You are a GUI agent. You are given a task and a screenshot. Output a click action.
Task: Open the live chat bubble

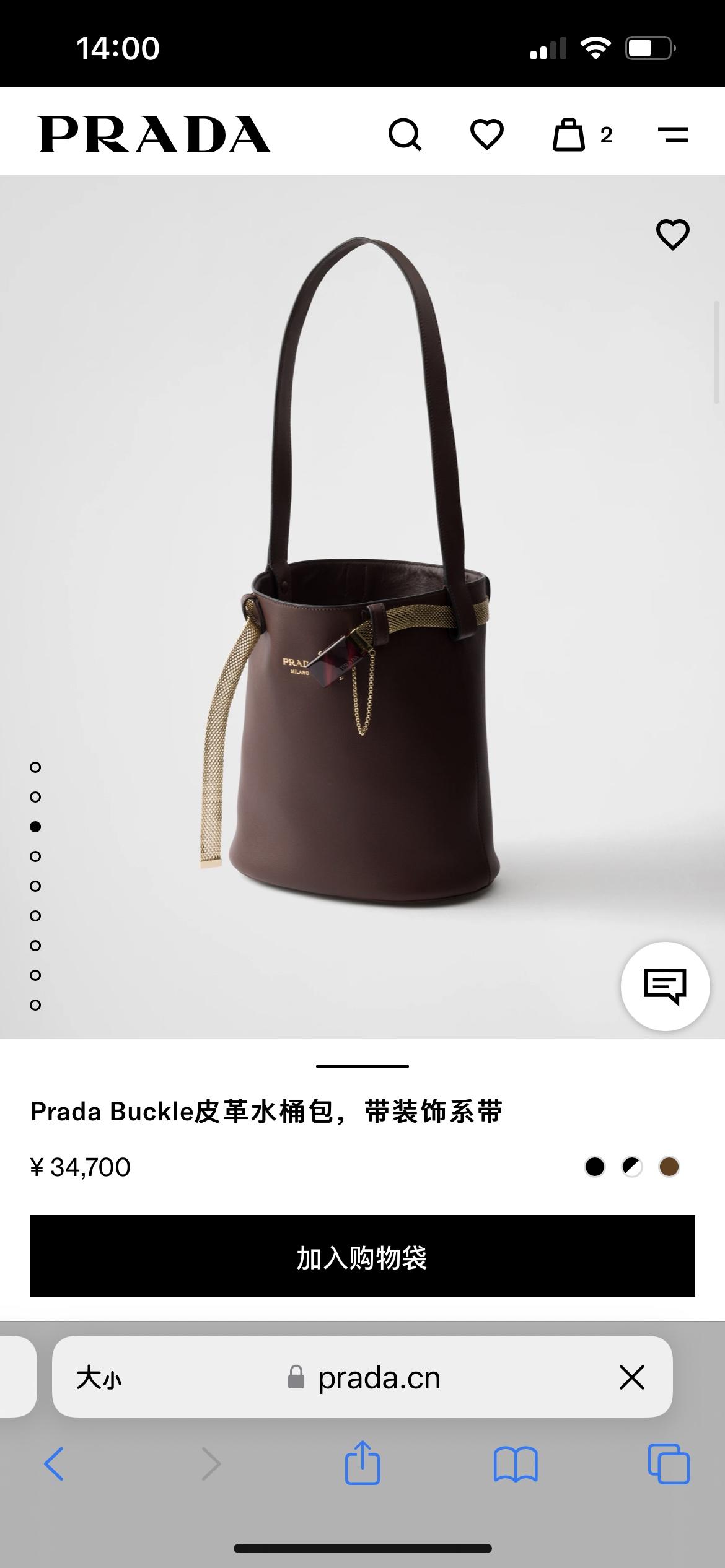(x=665, y=986)
